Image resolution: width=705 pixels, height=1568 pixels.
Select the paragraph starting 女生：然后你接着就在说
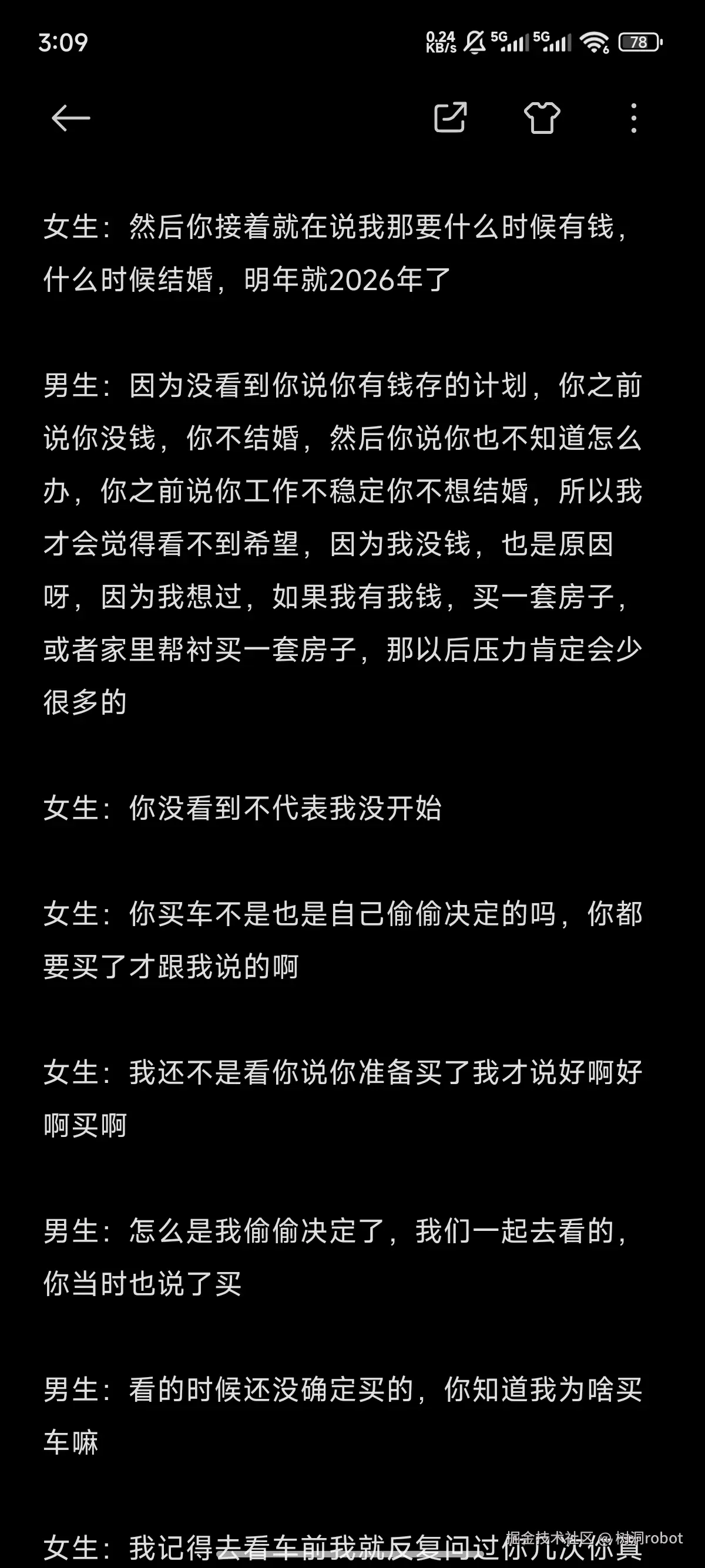[x=341, y=253]
